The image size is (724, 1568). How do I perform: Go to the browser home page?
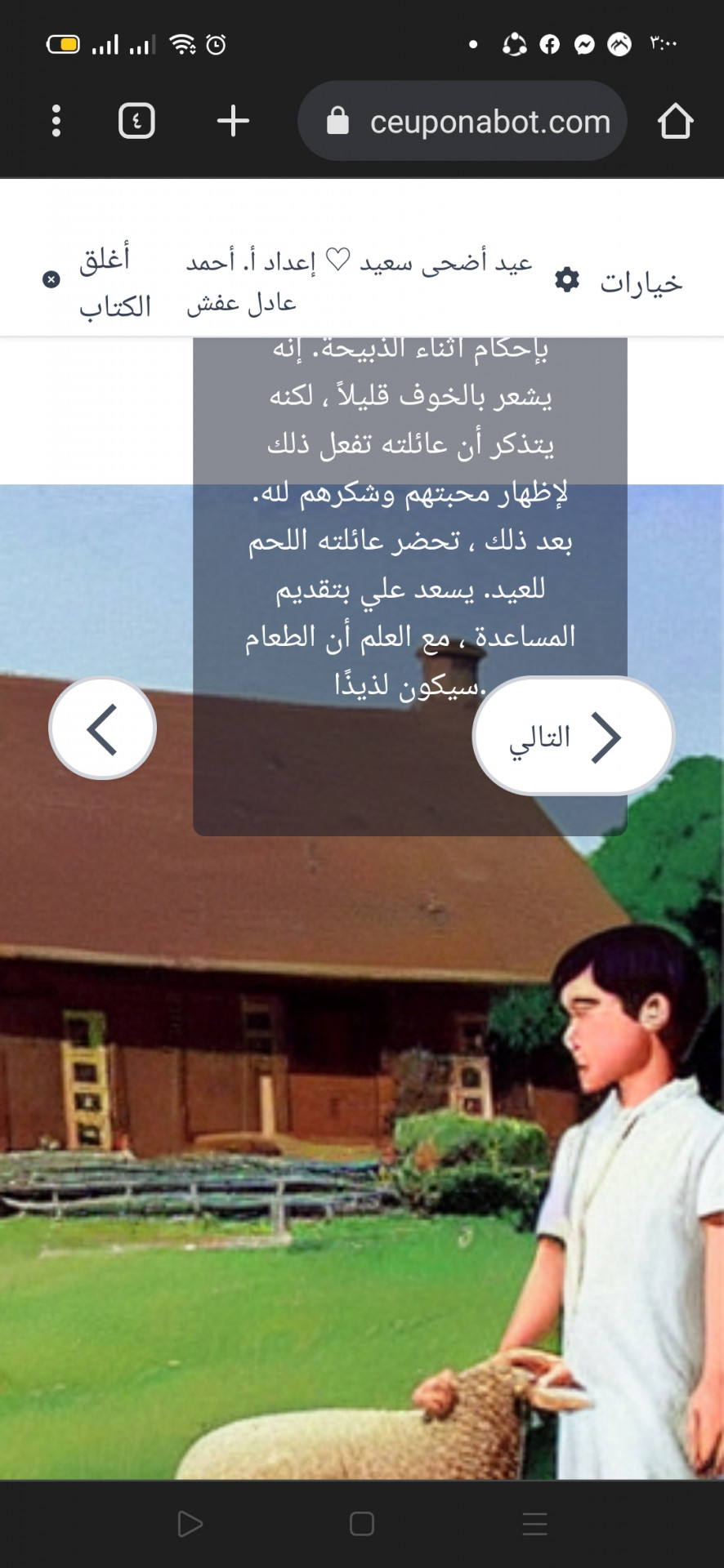coord(675,121)
